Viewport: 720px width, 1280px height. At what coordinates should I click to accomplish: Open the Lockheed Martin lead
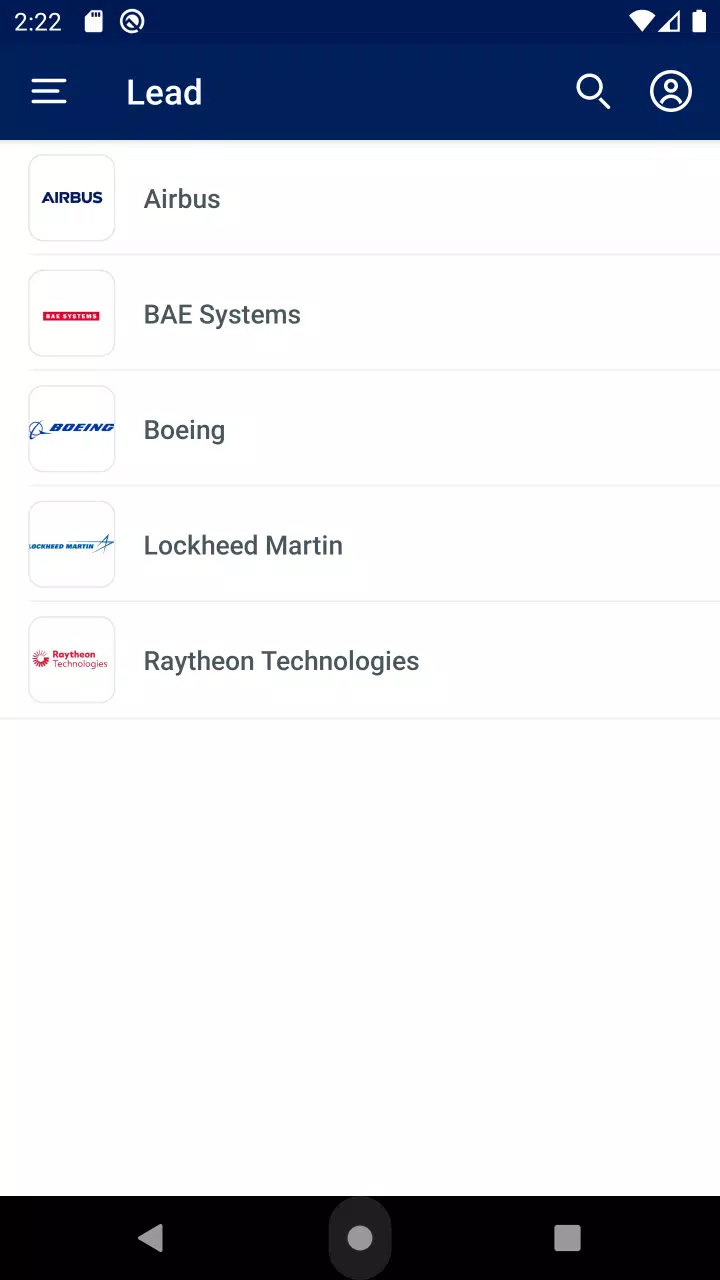point(360,544)
